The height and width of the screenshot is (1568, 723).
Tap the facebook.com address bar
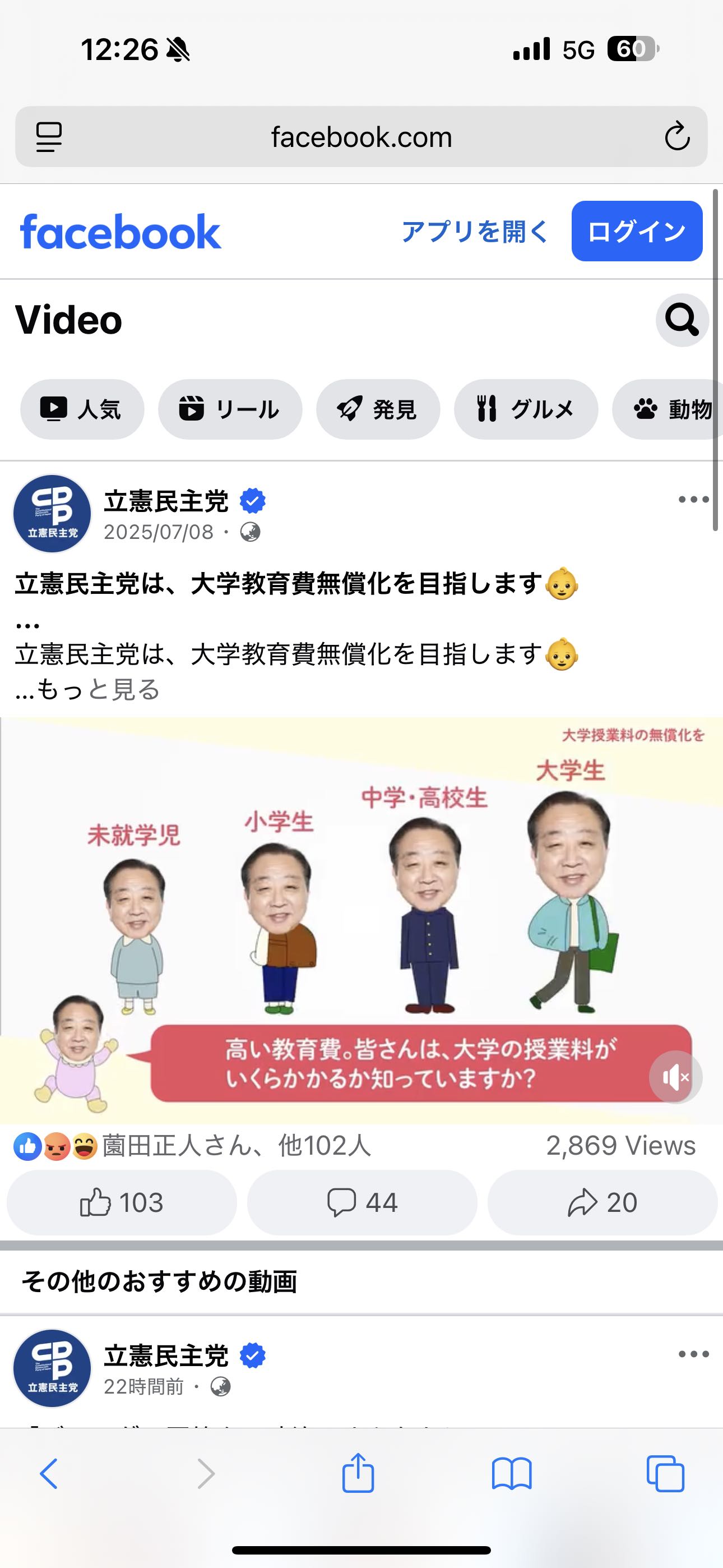[x=361, y=137]
